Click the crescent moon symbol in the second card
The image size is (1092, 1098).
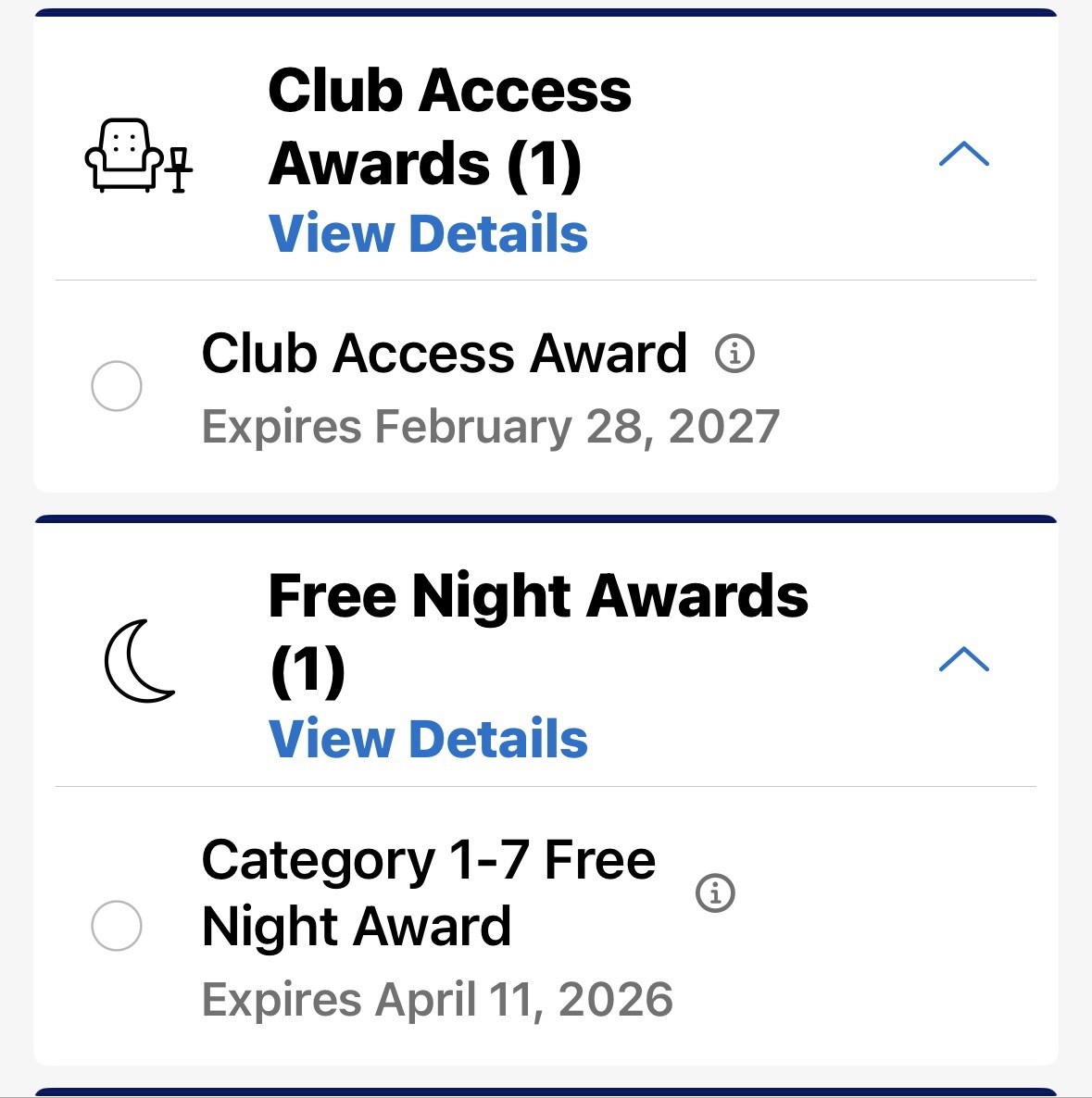[141, 659]
